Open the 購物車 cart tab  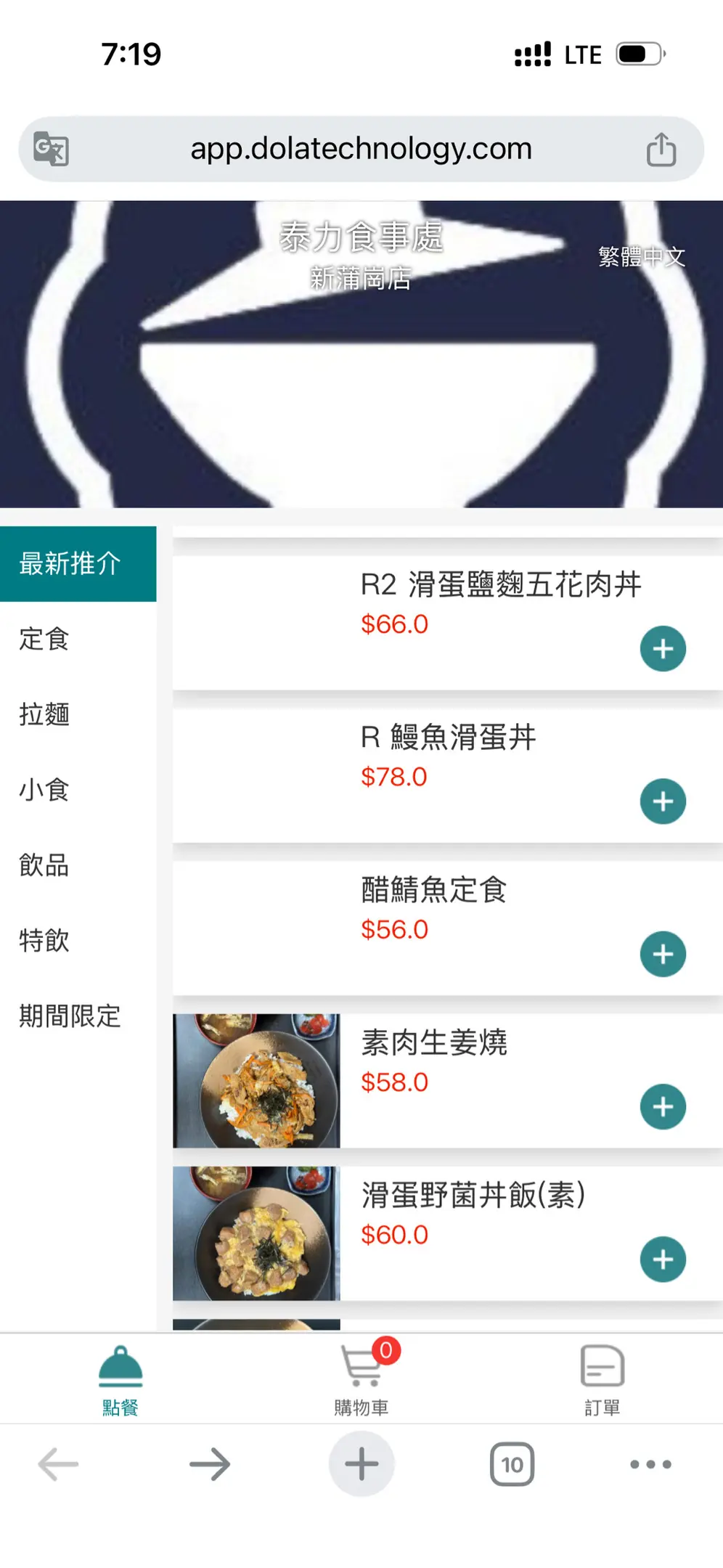click(361, 1378)
